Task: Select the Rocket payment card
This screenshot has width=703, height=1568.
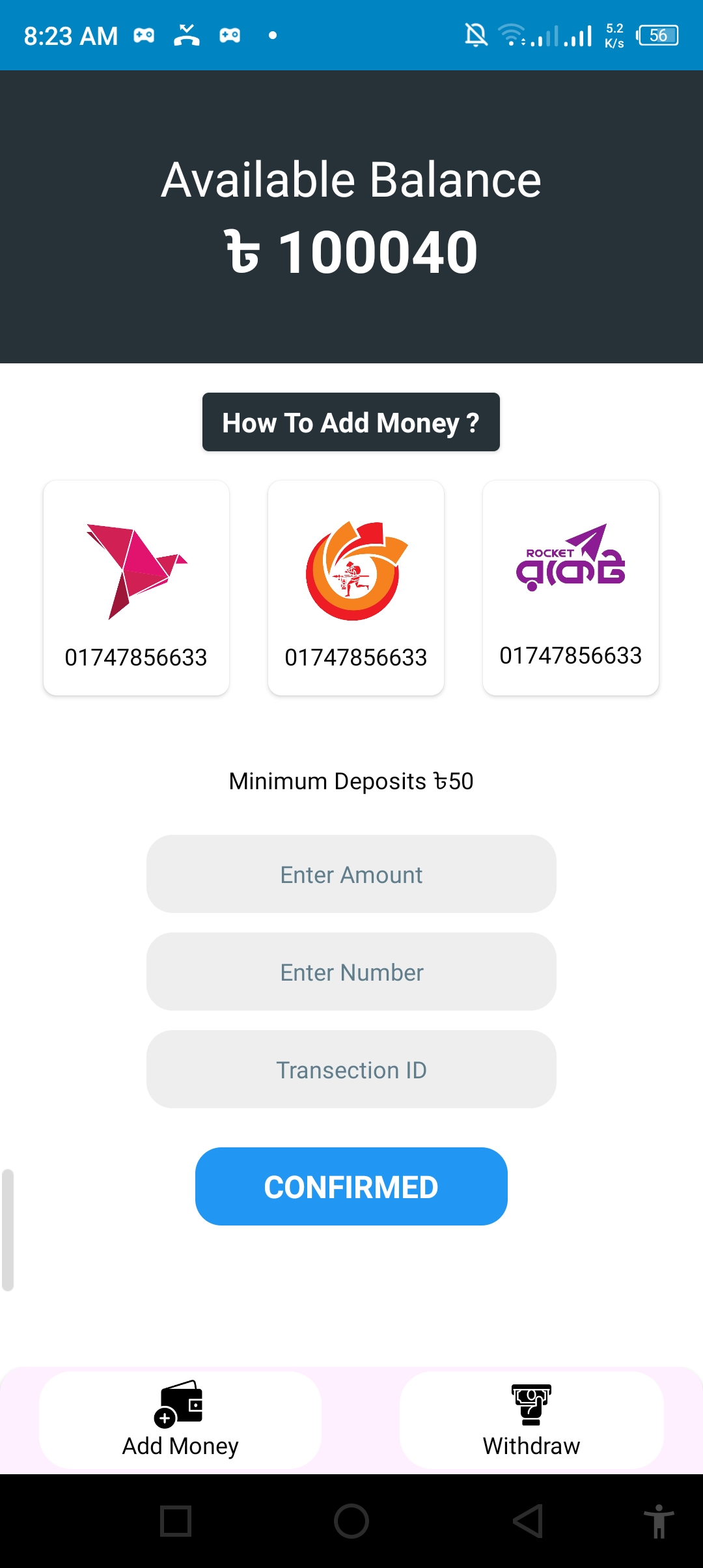Action: [x=571, y=588]
